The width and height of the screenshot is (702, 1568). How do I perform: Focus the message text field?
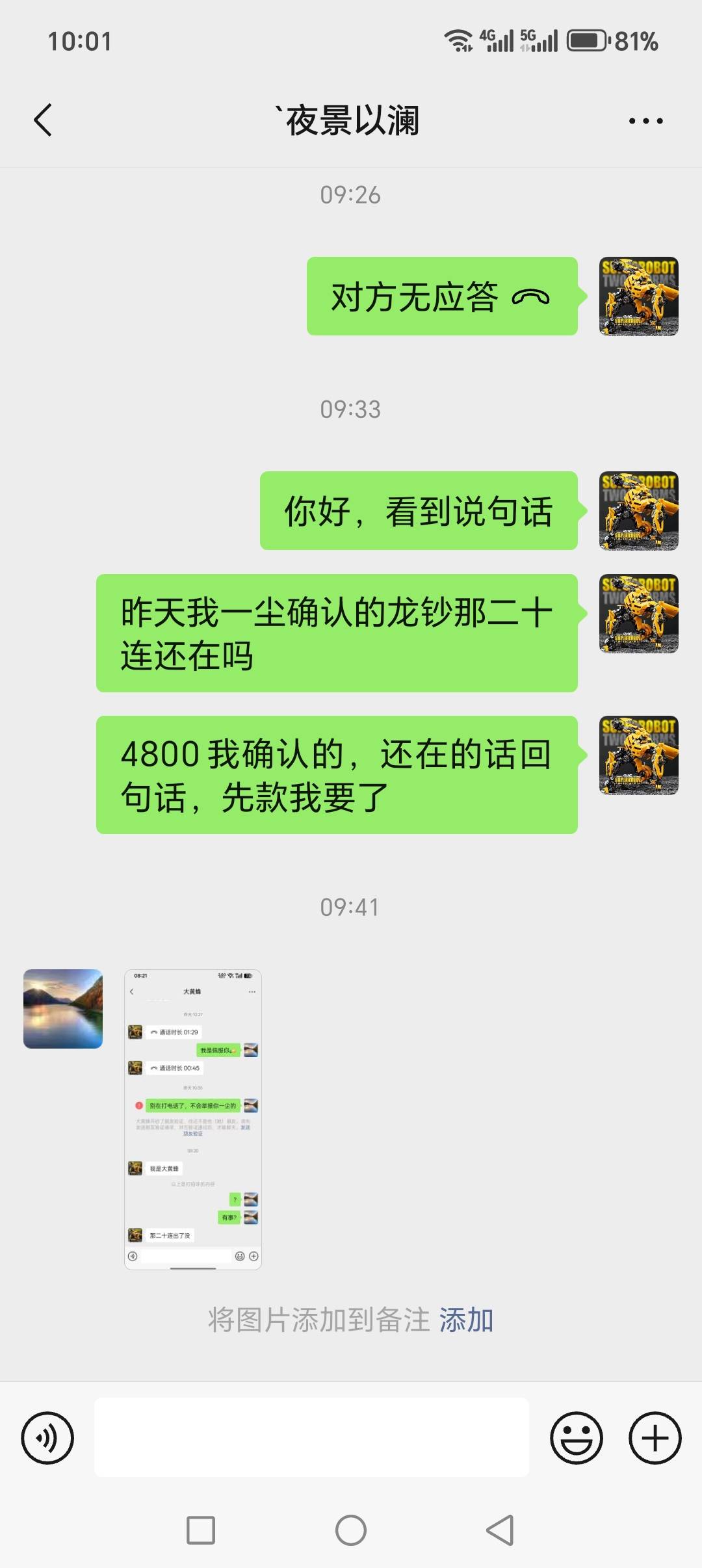click(312, 1437)
